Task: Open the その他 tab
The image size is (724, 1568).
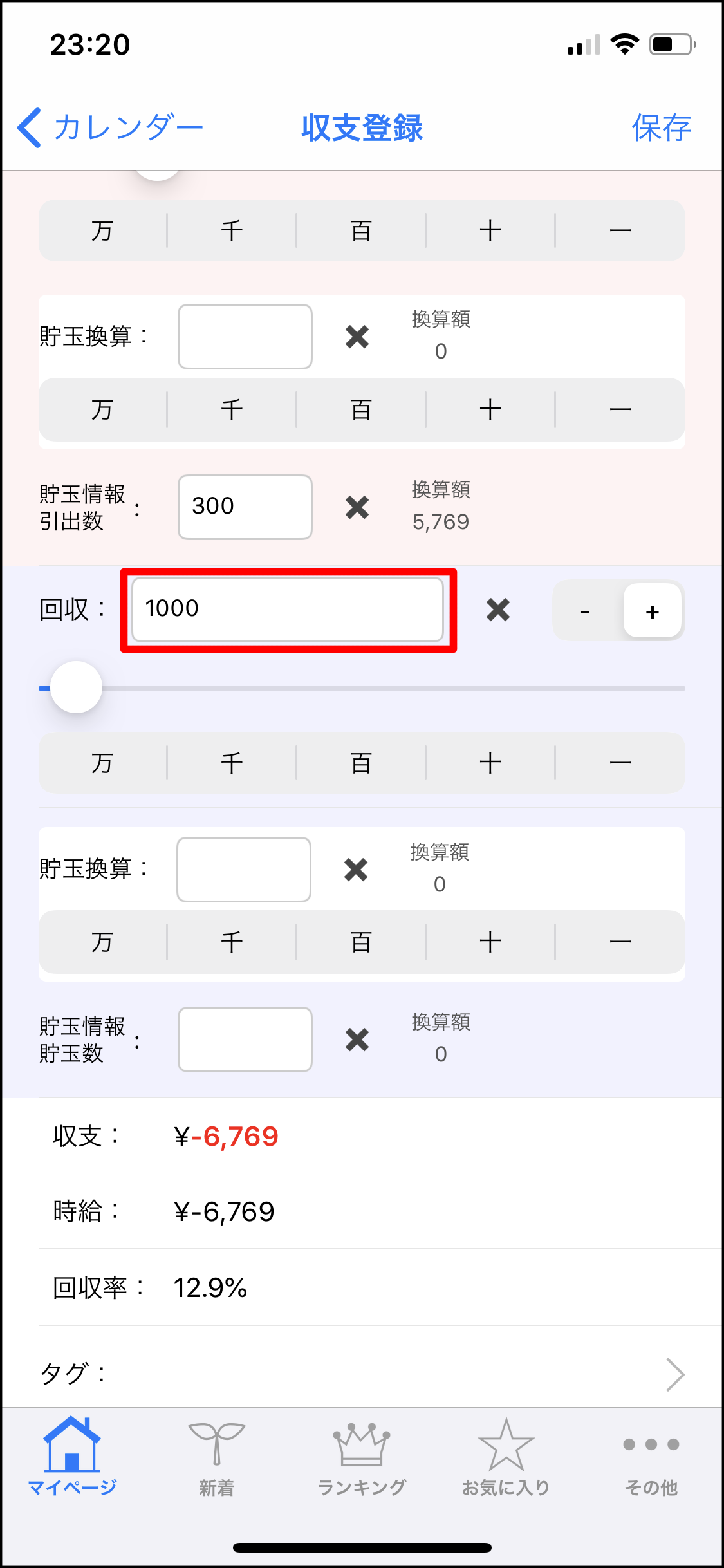Action: coord(651,1457)
